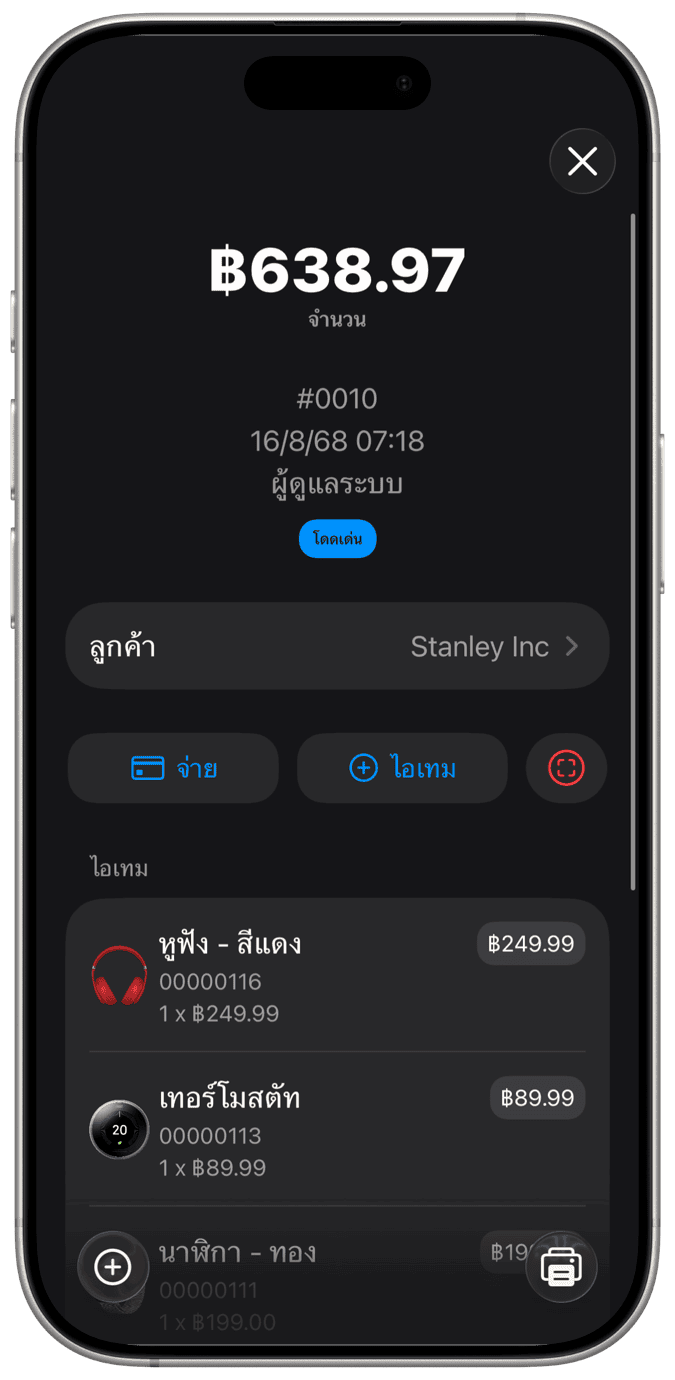
Task: Open the red barcode scanner icon
Action: (x=566, y=768)
